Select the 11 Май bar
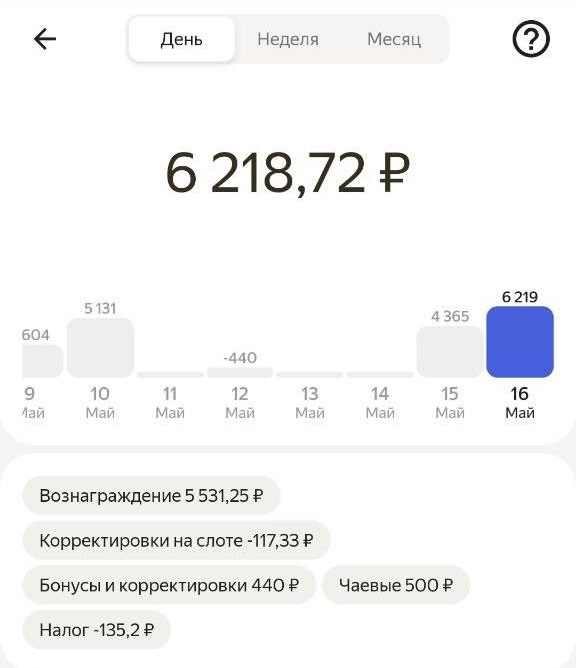This screenshot has height=668, width=576. [x=170, y=374]
